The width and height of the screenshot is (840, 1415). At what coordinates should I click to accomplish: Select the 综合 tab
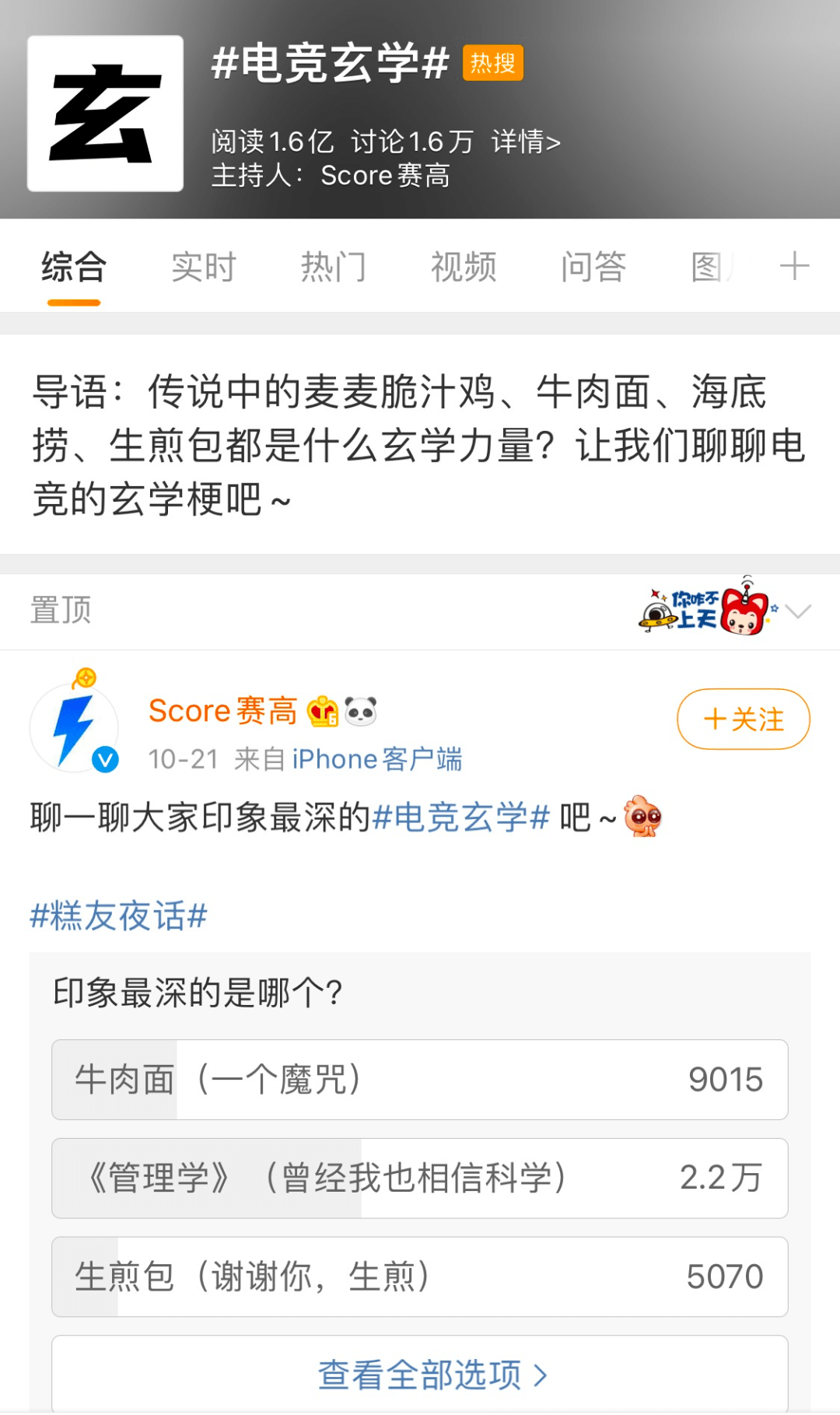click(x=74, y=268)
